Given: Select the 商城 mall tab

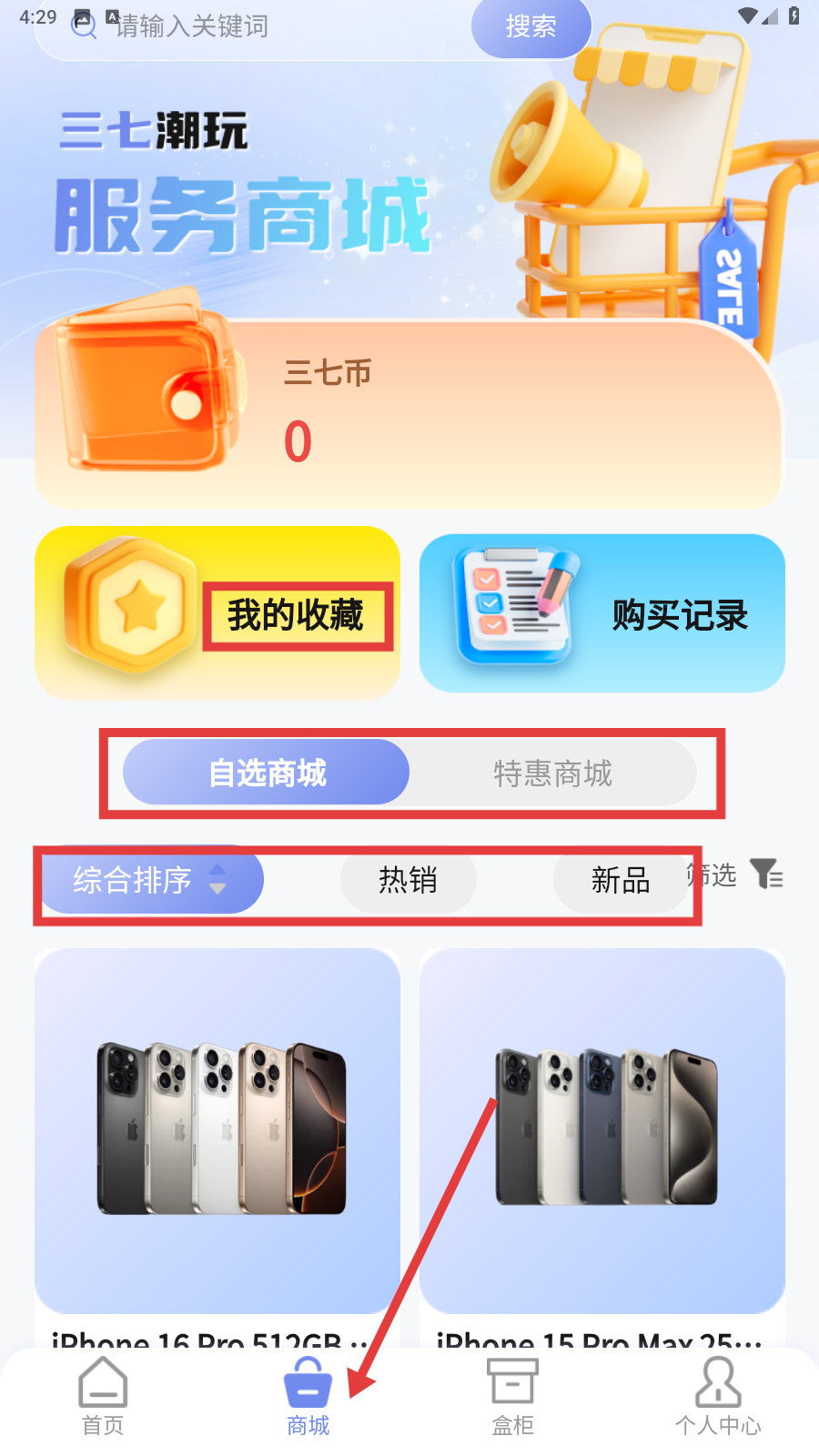Looking at the screenshot, I should click(x=308, y=1397).
